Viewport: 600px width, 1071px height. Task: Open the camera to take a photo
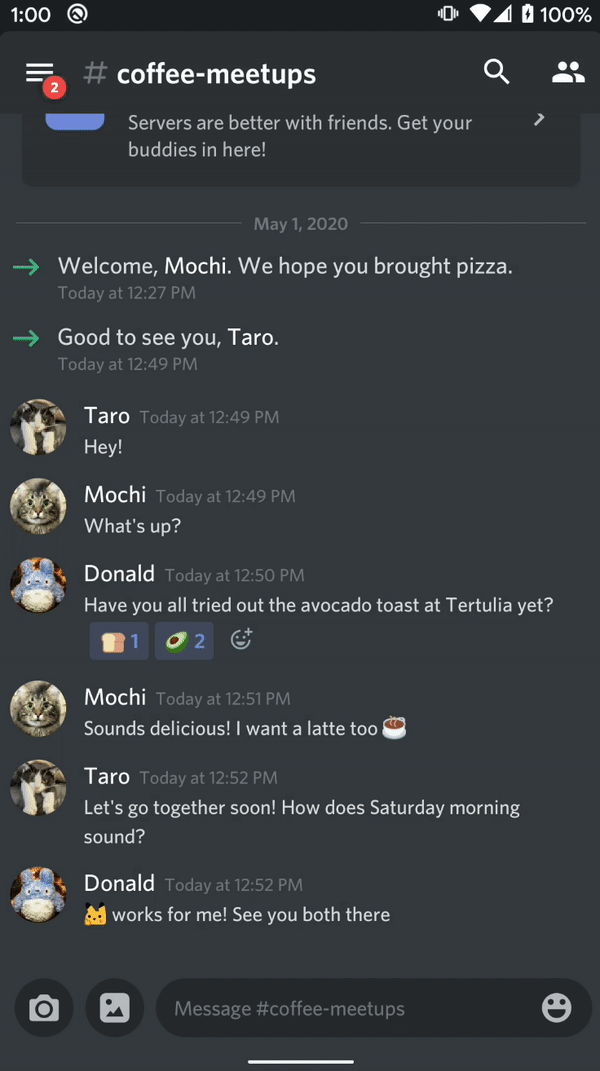[x=44, y=1008]
